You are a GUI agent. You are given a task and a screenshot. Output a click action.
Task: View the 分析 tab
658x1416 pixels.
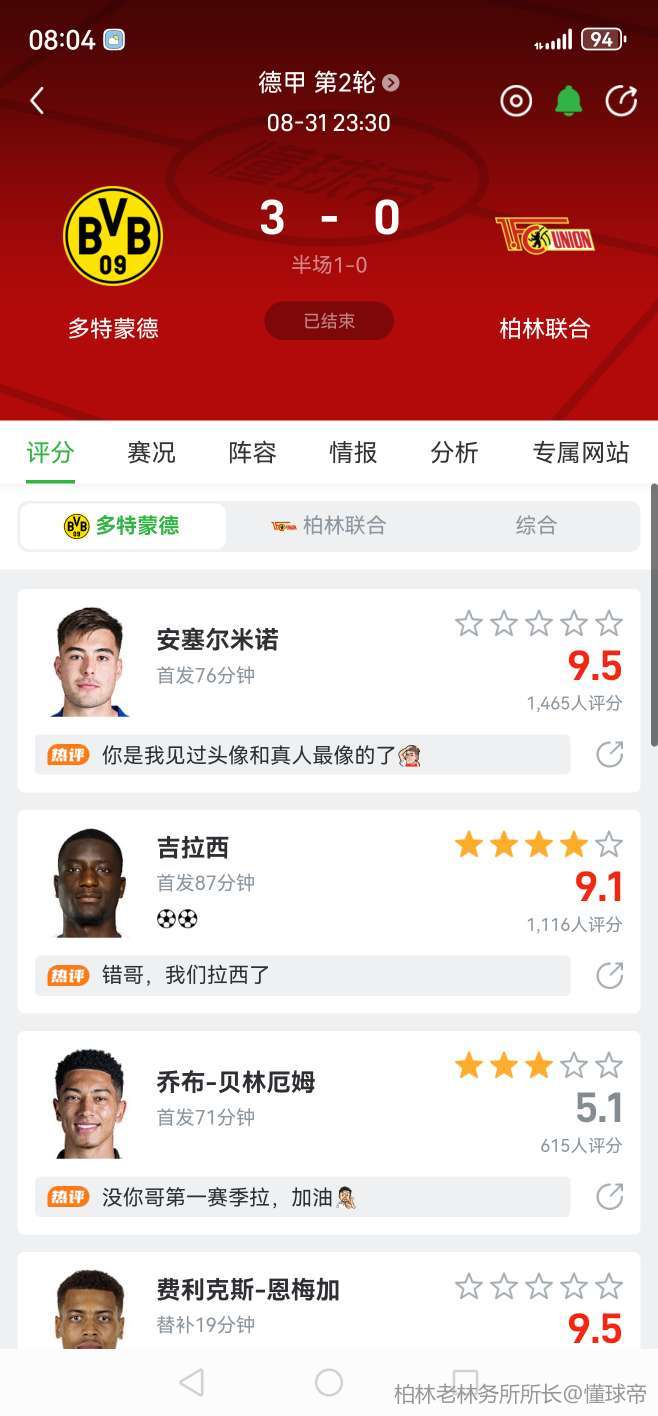pos(454,453)
